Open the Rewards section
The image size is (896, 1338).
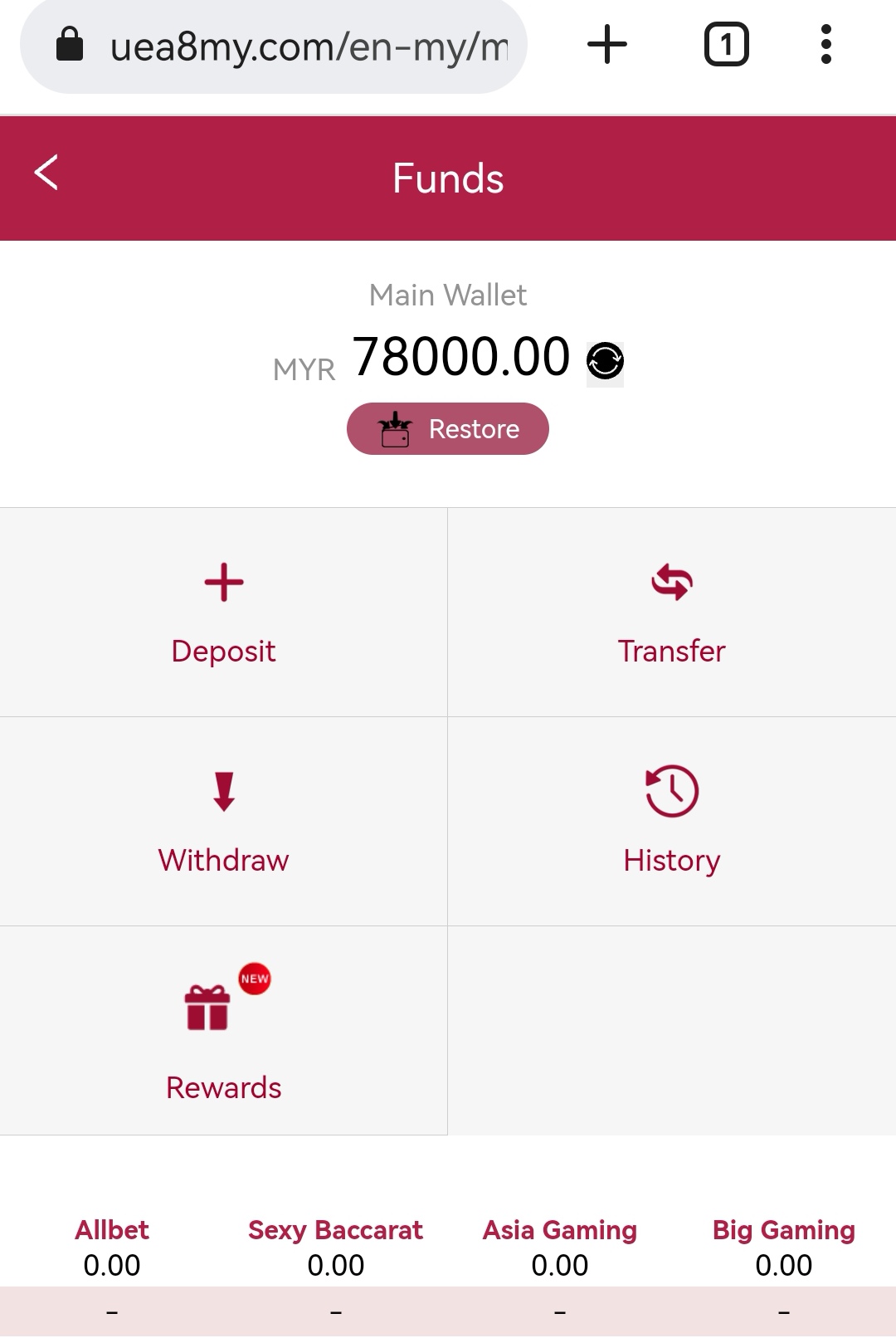coord(223,1031)
